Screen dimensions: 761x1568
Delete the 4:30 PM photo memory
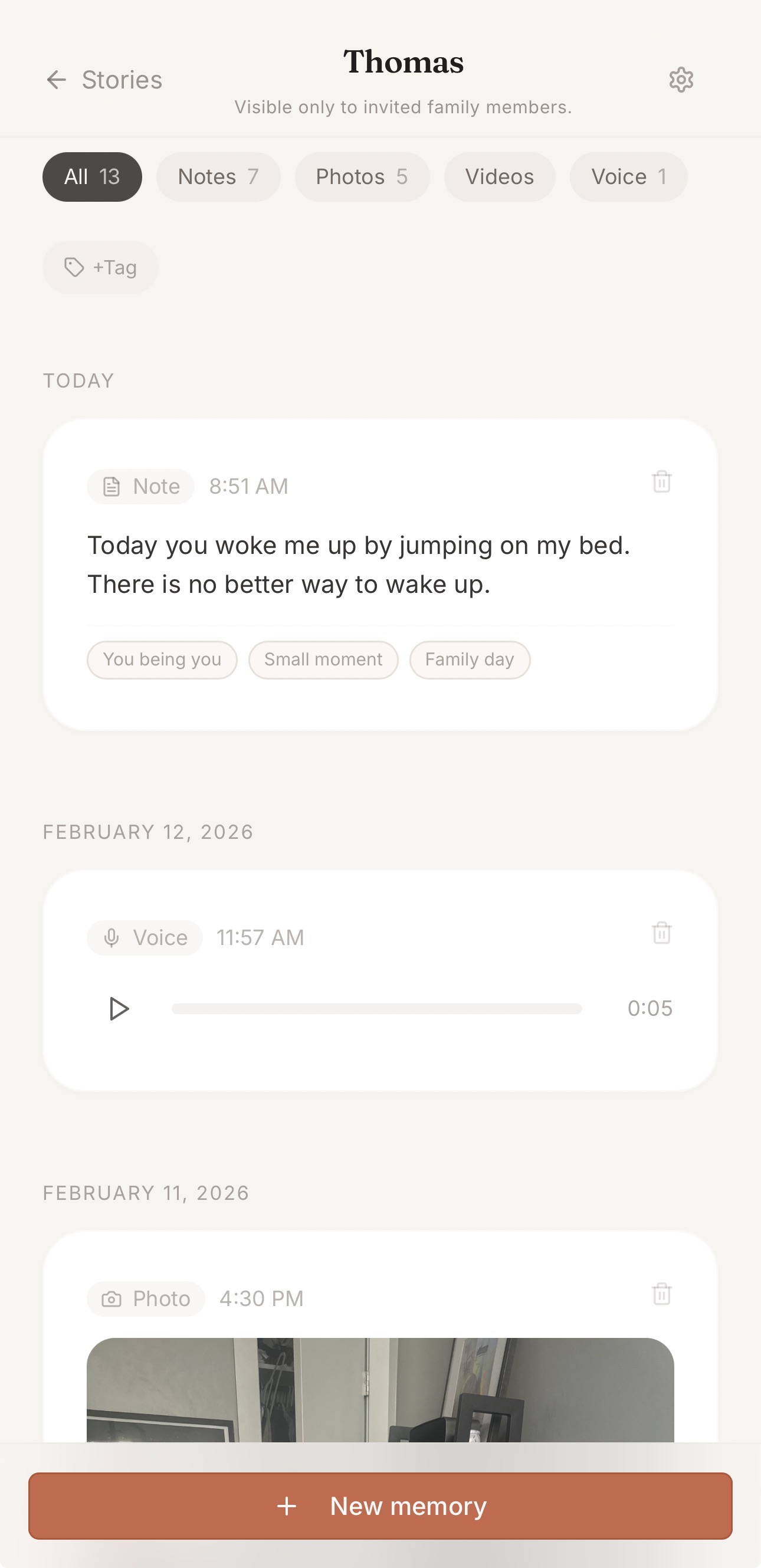[x=661, y=1294]
